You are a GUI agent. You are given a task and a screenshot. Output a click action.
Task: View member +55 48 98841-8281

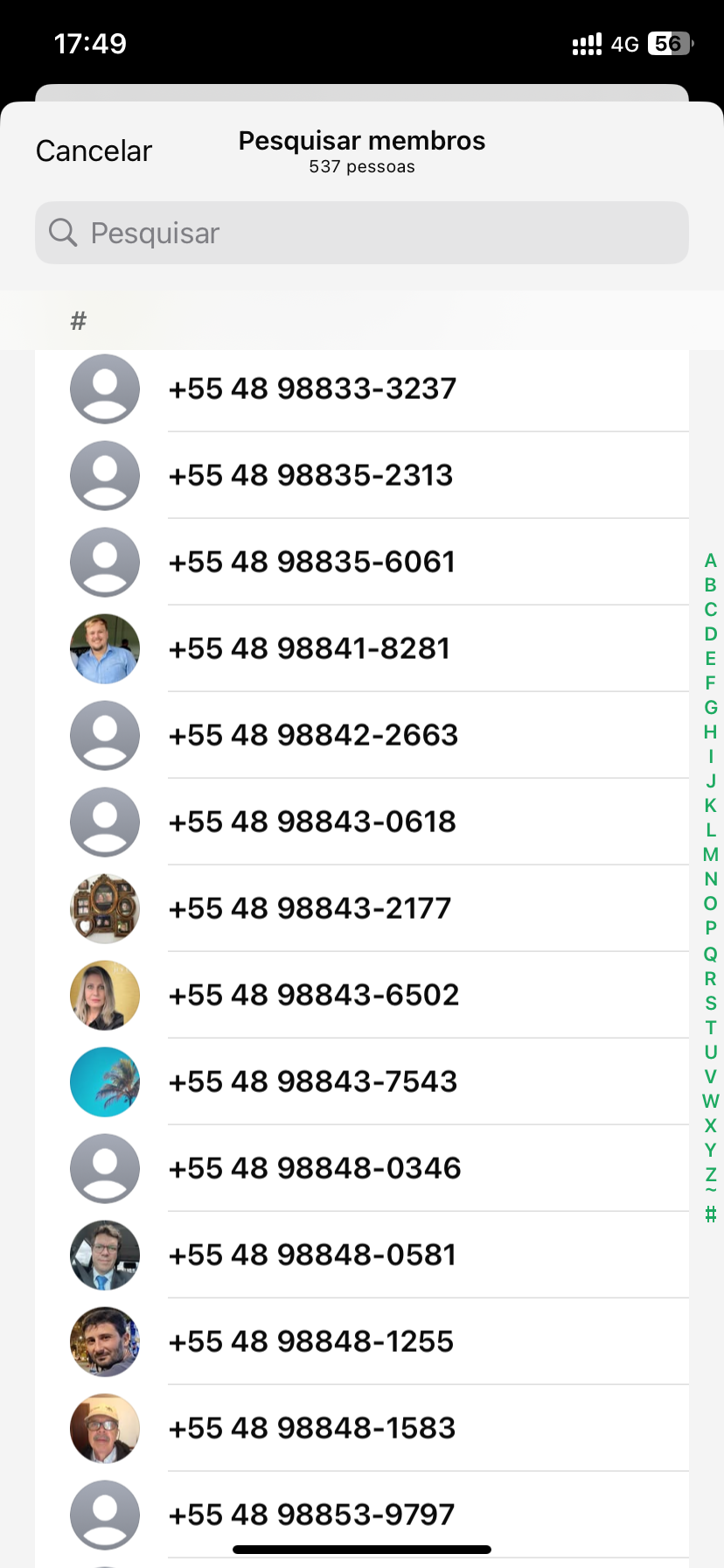[x=309, y=648]
